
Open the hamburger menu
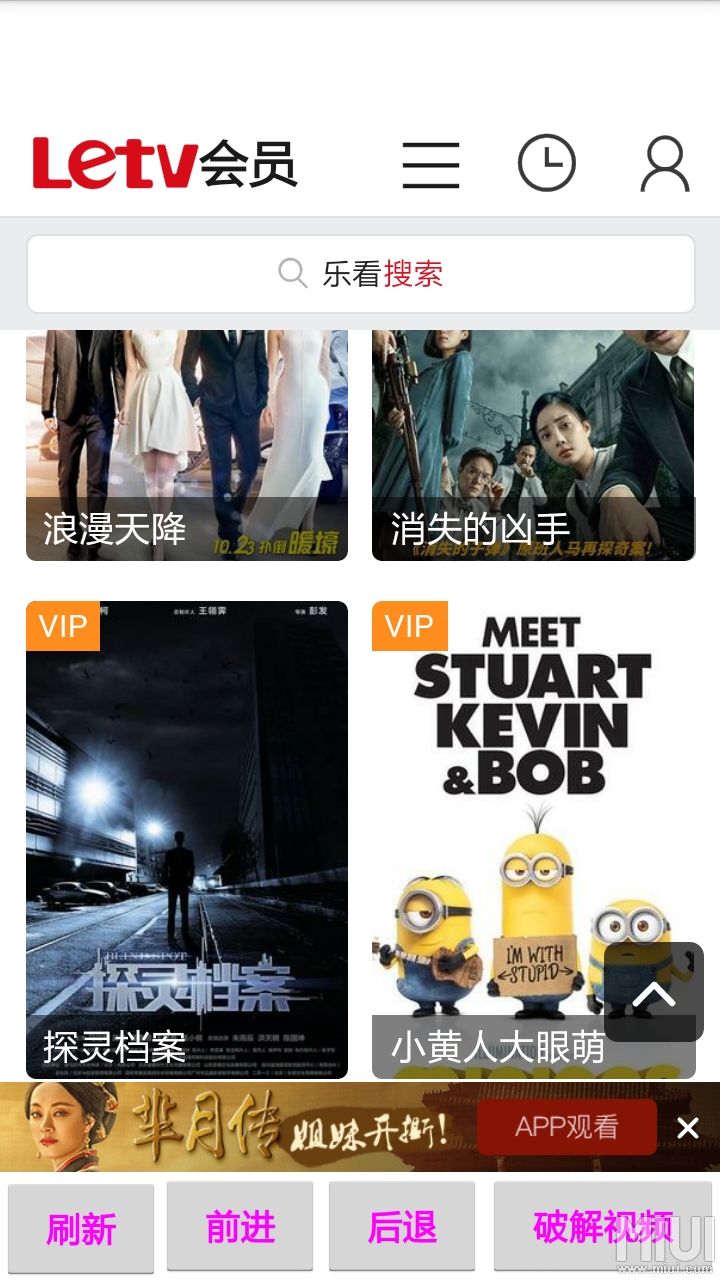pos(431,165)
